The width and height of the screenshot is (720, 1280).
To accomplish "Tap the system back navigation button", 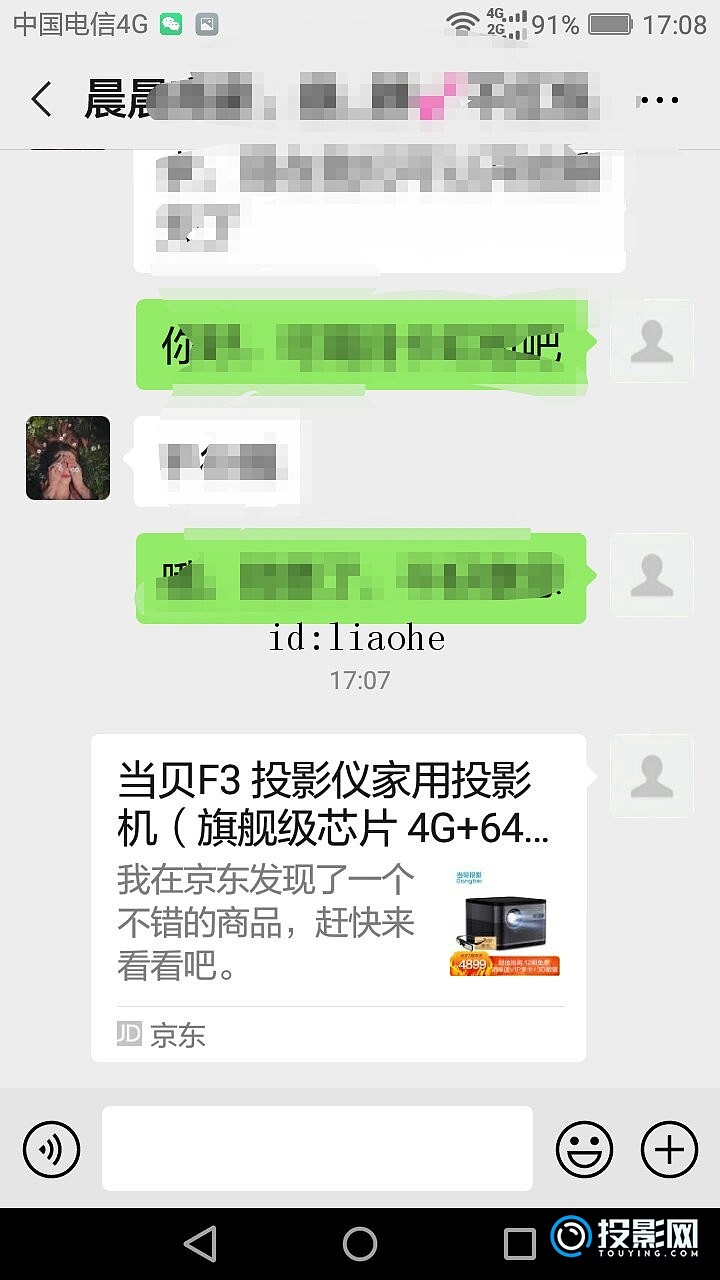I will click(x=200, y=1243).
